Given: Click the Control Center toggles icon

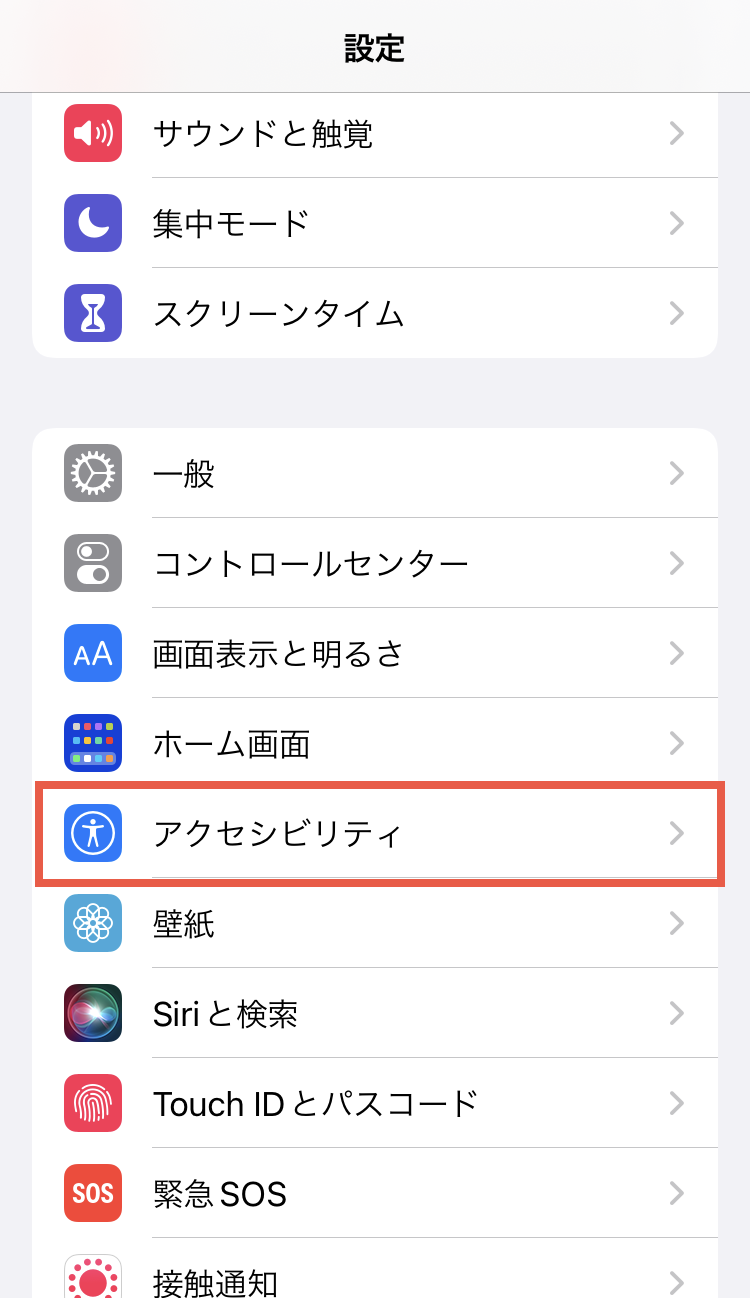Looking at the screenshot, I should 92,563.
